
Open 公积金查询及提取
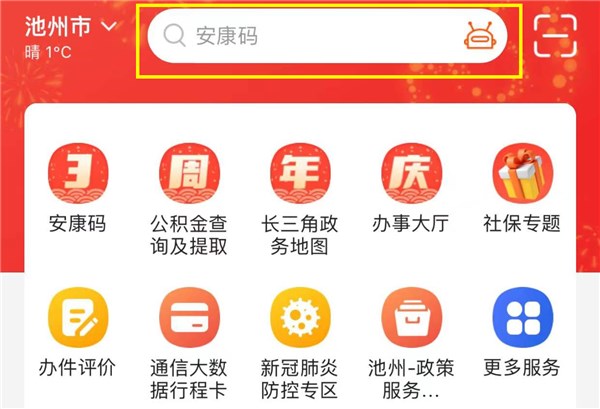pos(188,176)
